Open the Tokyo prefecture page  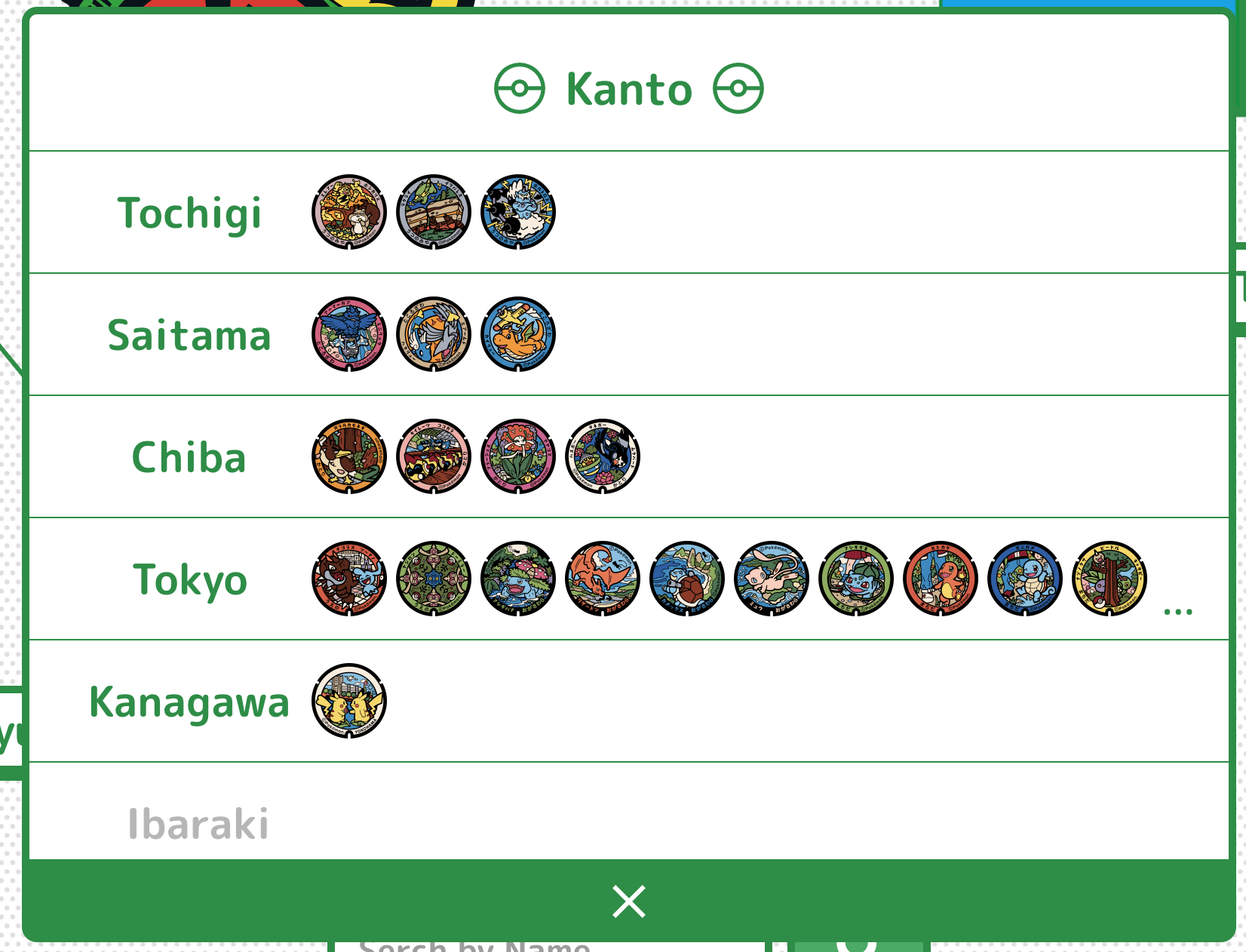click(190, 579)
